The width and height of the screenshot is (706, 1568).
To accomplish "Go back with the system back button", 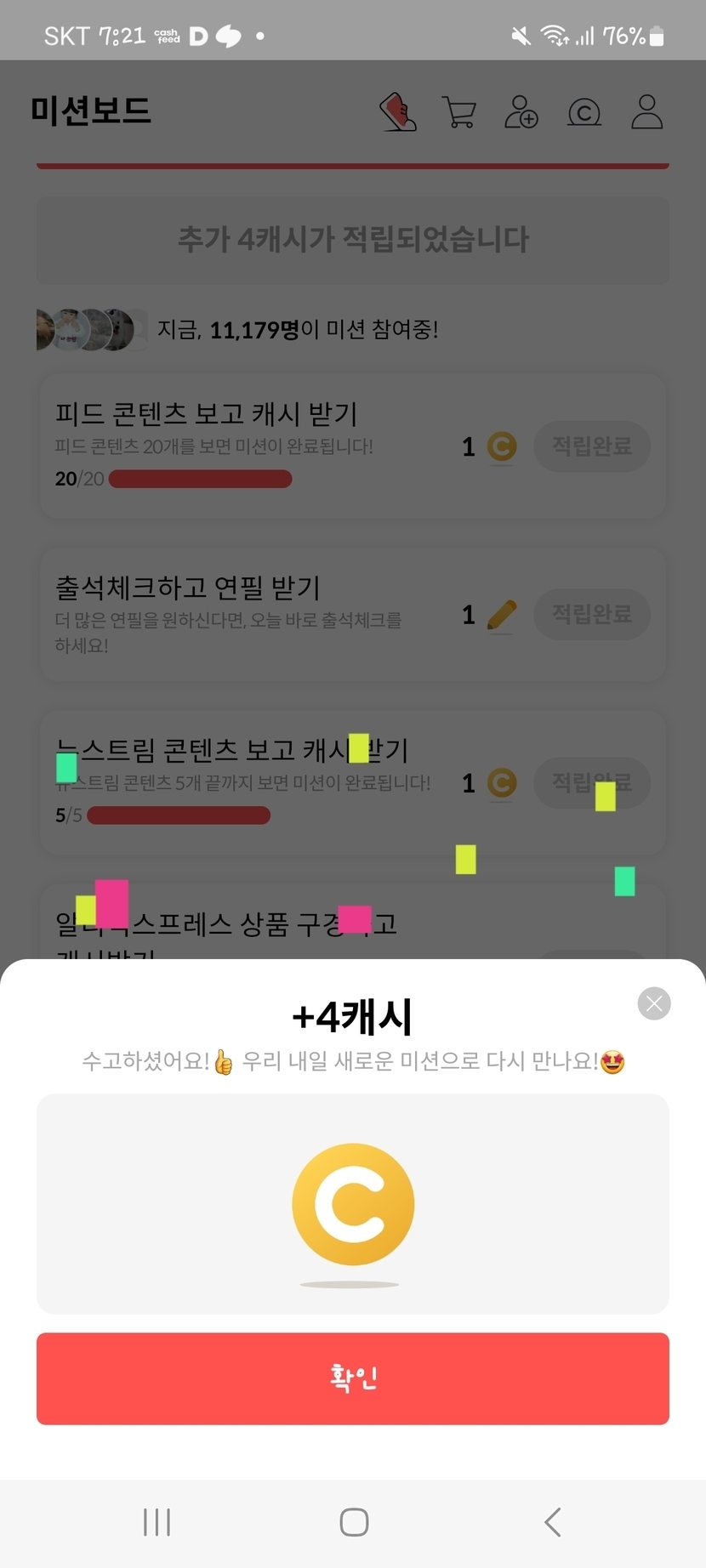I will 553,1522.
